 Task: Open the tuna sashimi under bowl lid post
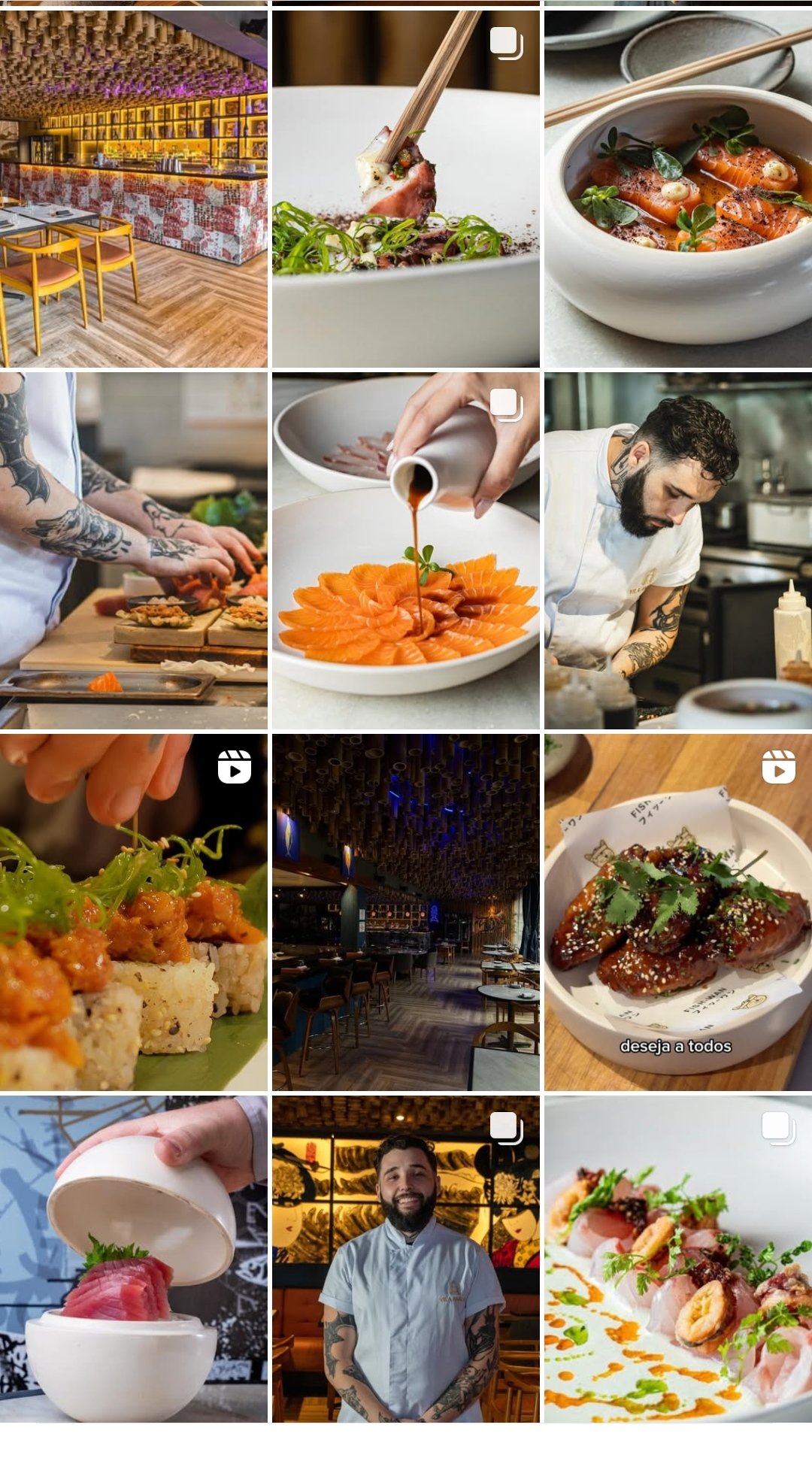point(133,1259)
